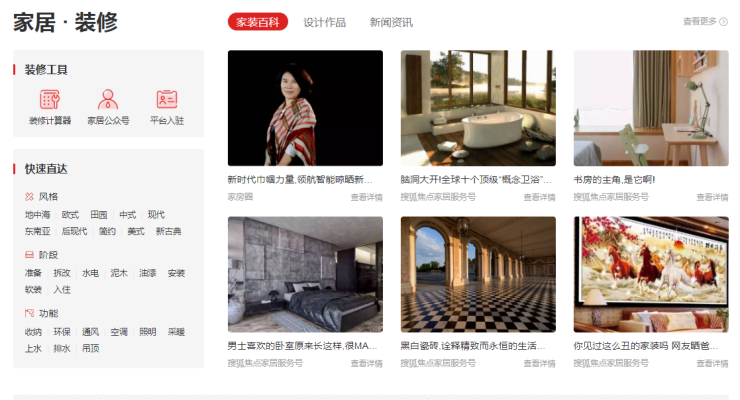
Task: Choose the 新古典 style link
Action: 168,231
